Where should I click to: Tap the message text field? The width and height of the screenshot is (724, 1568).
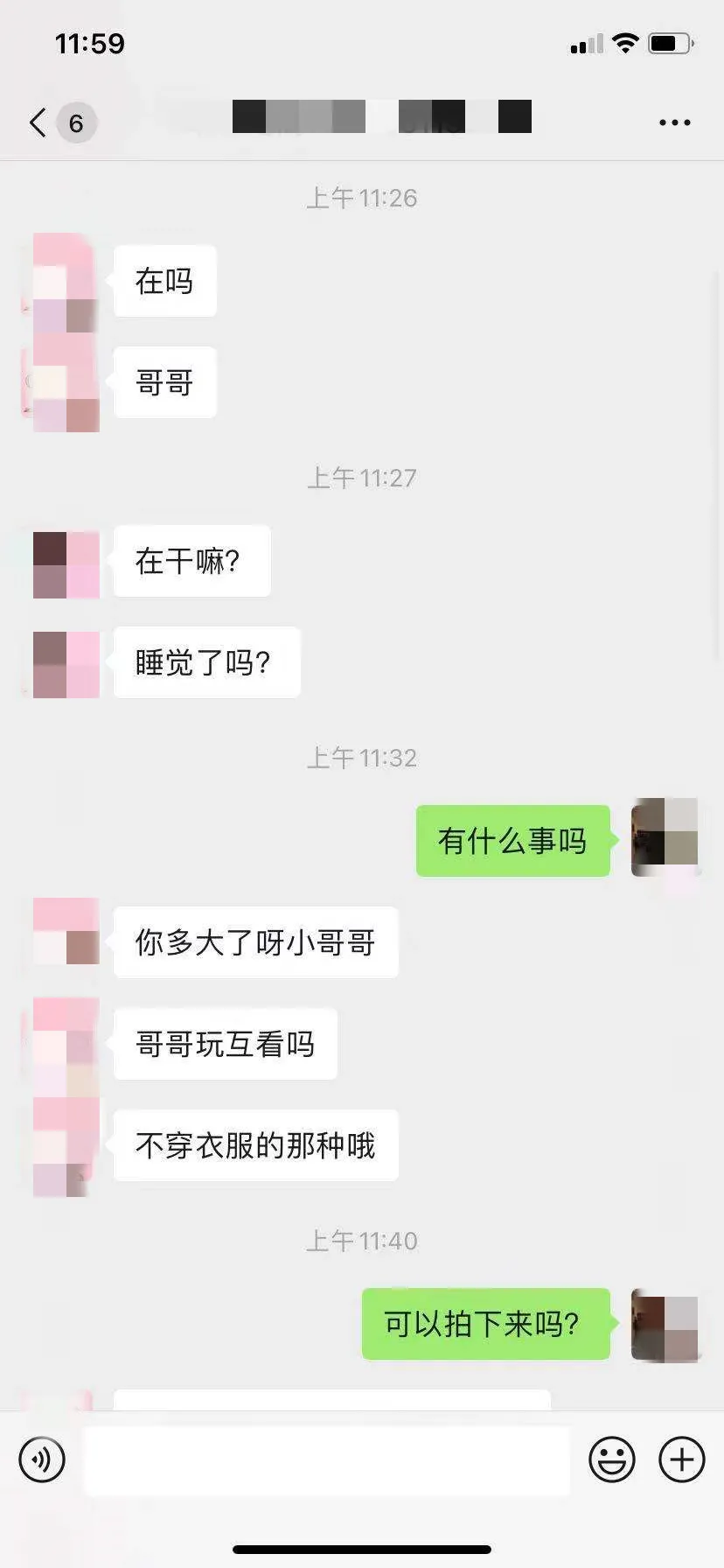(326, 1460)
